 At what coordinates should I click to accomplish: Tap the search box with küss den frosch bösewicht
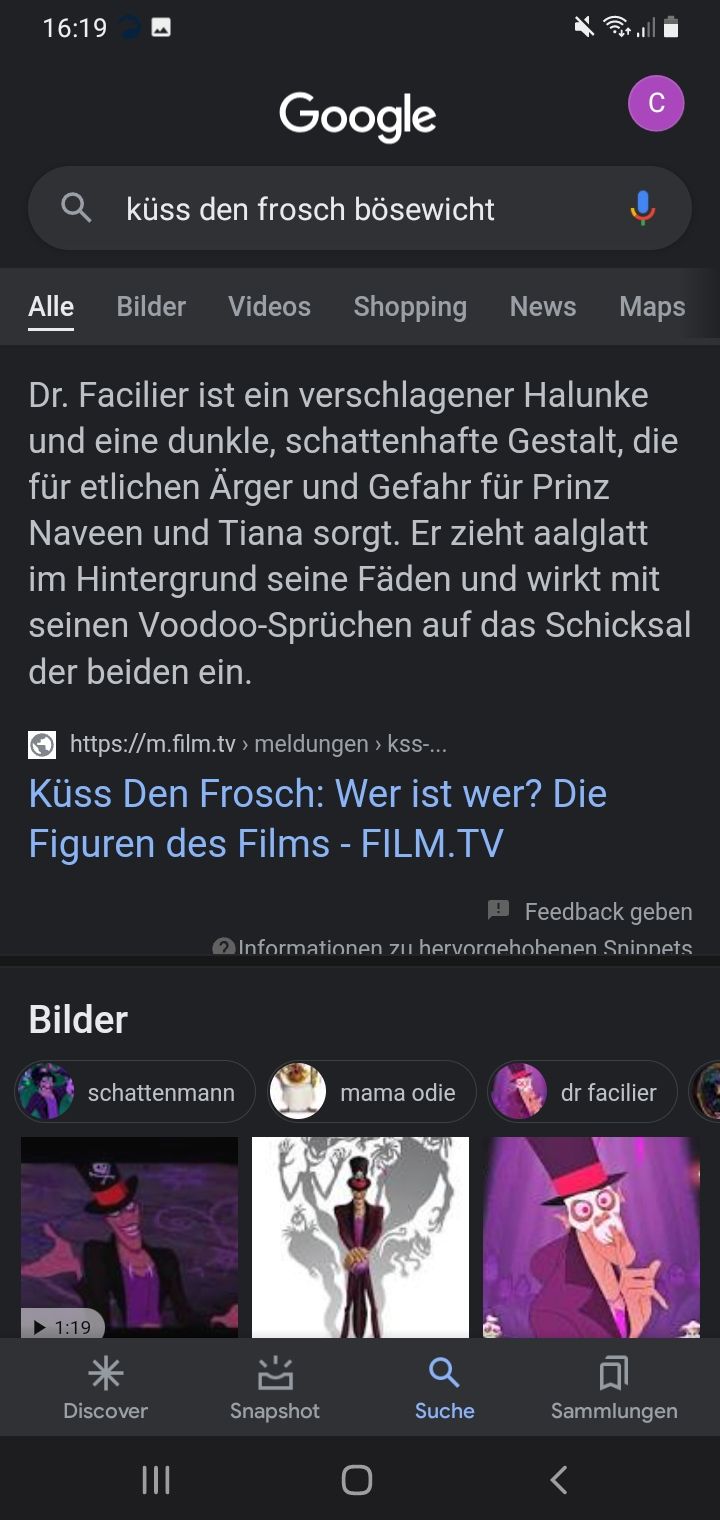[x=330, y=209]
